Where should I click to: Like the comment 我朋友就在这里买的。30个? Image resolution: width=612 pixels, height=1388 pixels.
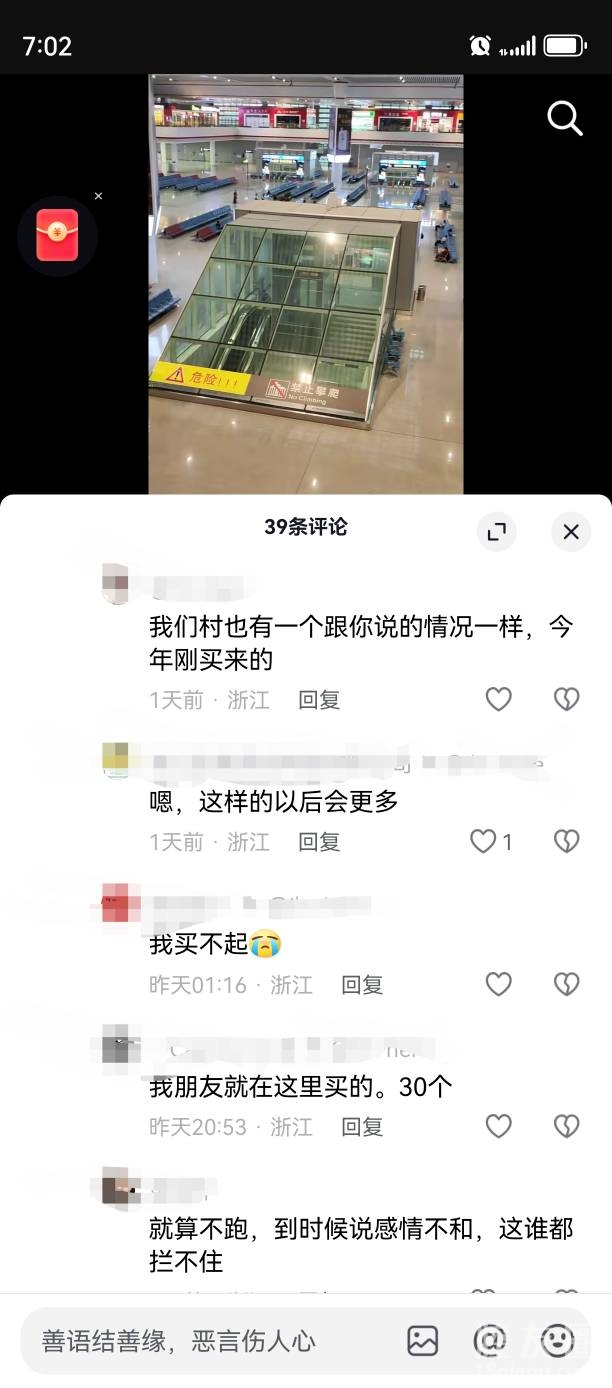coord(498,1127)
